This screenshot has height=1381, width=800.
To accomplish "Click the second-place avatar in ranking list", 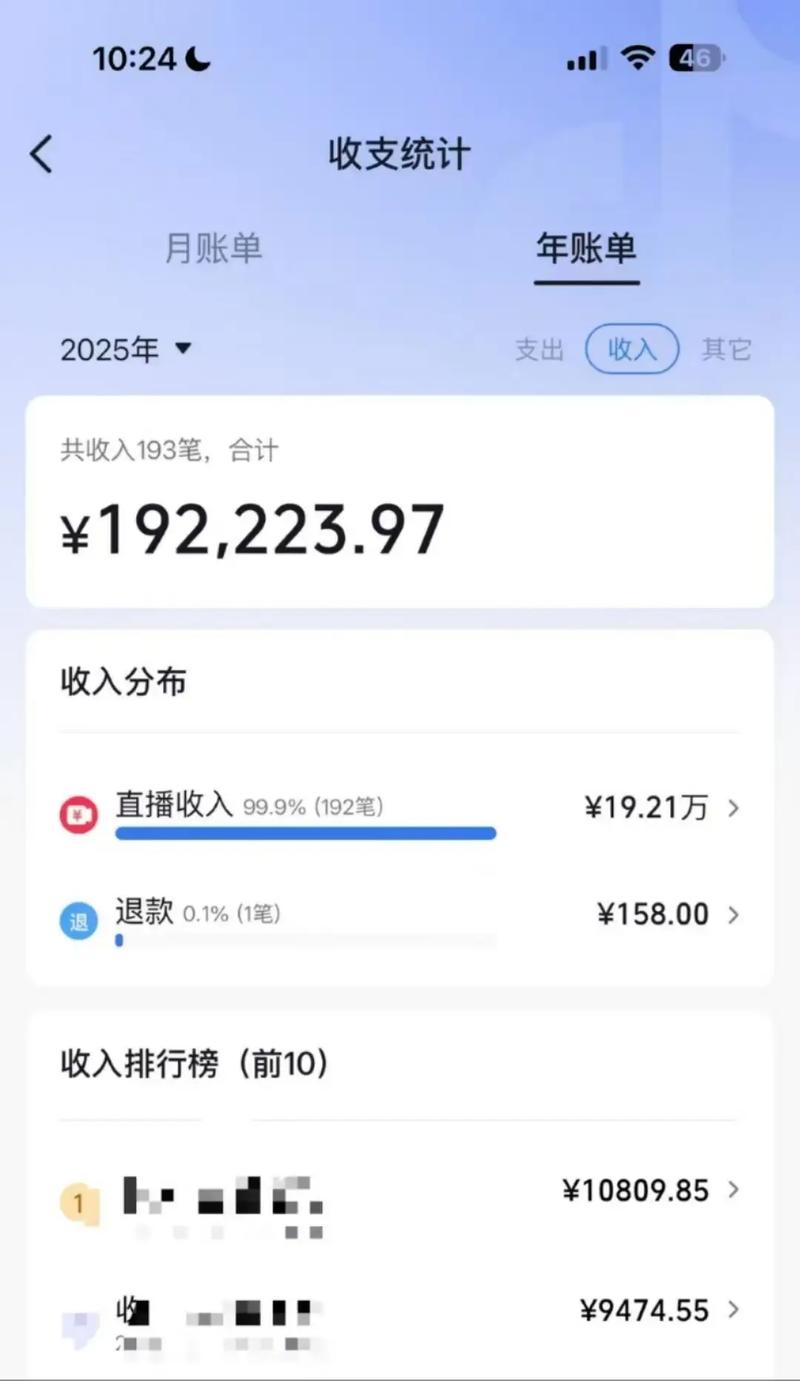I will point(80,1310).
